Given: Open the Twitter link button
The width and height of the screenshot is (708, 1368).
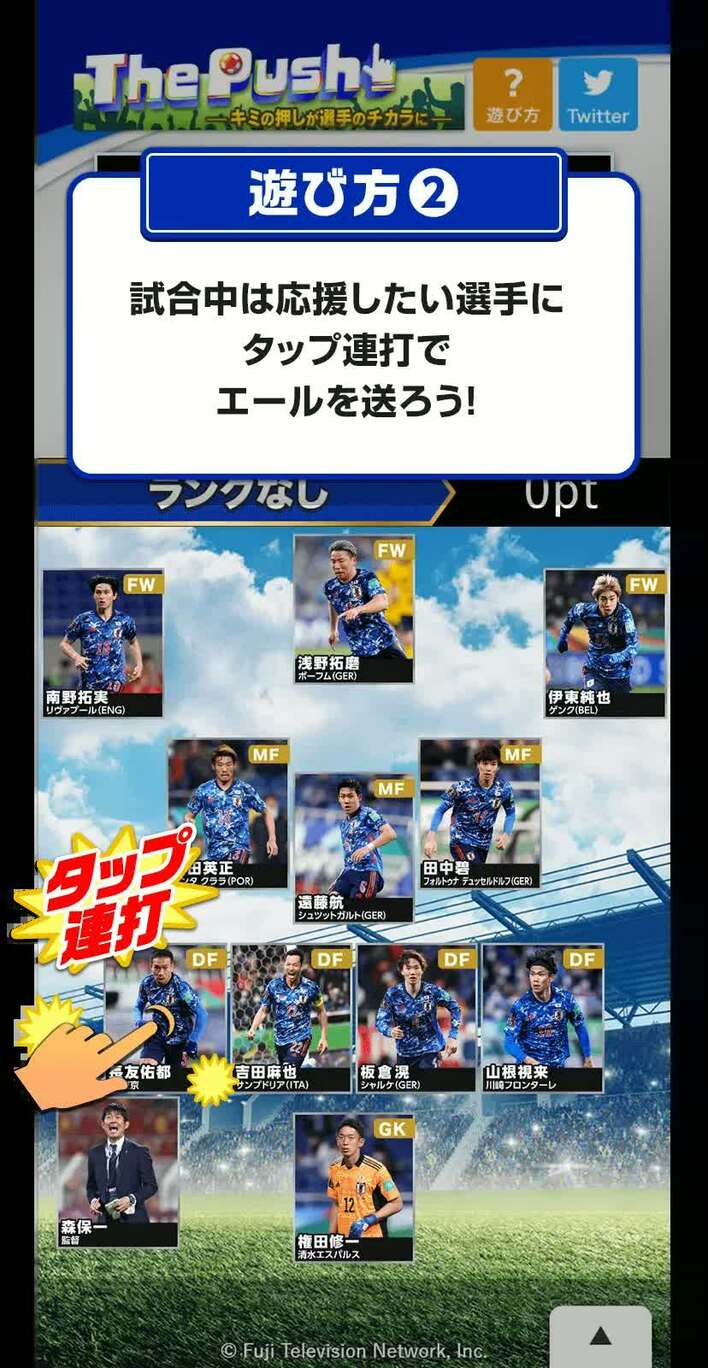Looking at the screenshot, I should (x=598, y=94).
